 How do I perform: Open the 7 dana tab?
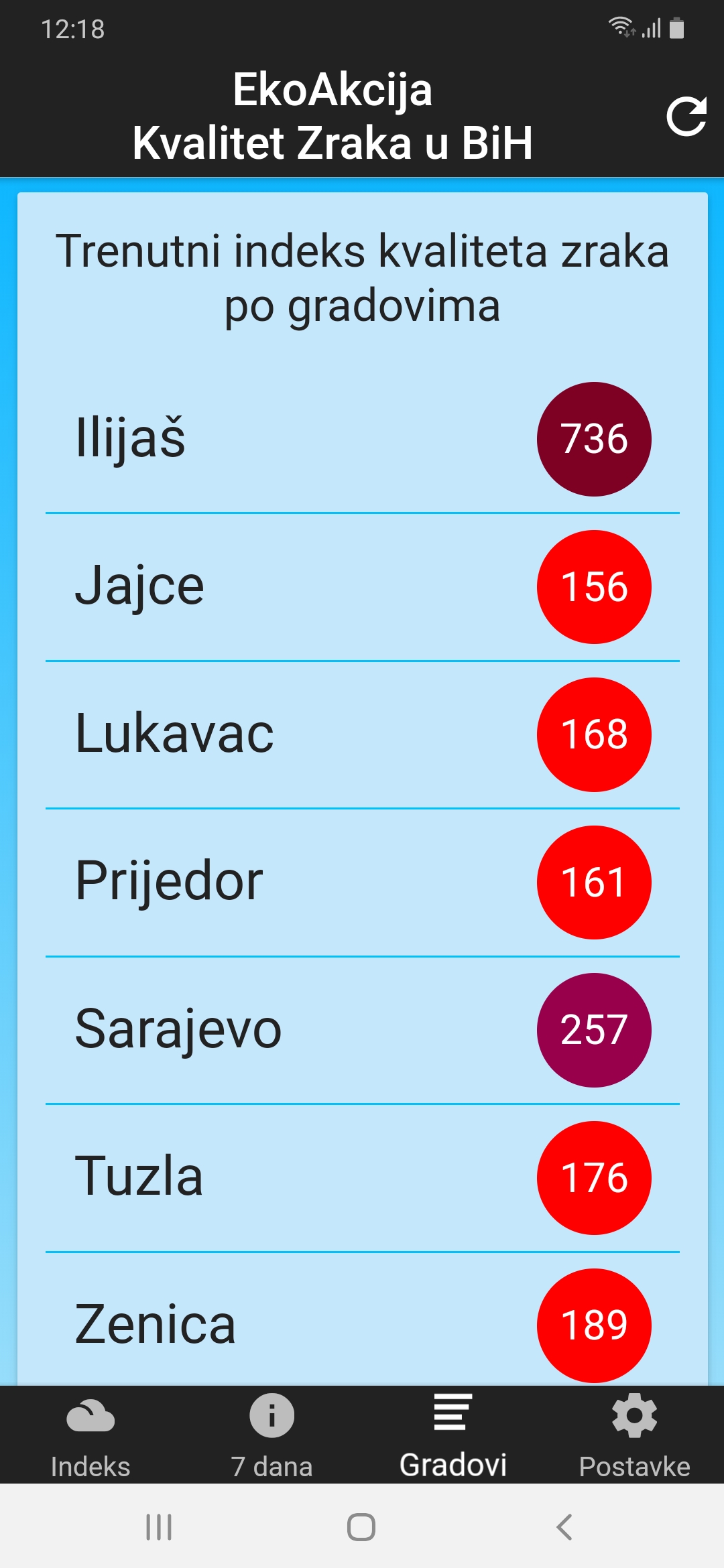click(271, 1435)
